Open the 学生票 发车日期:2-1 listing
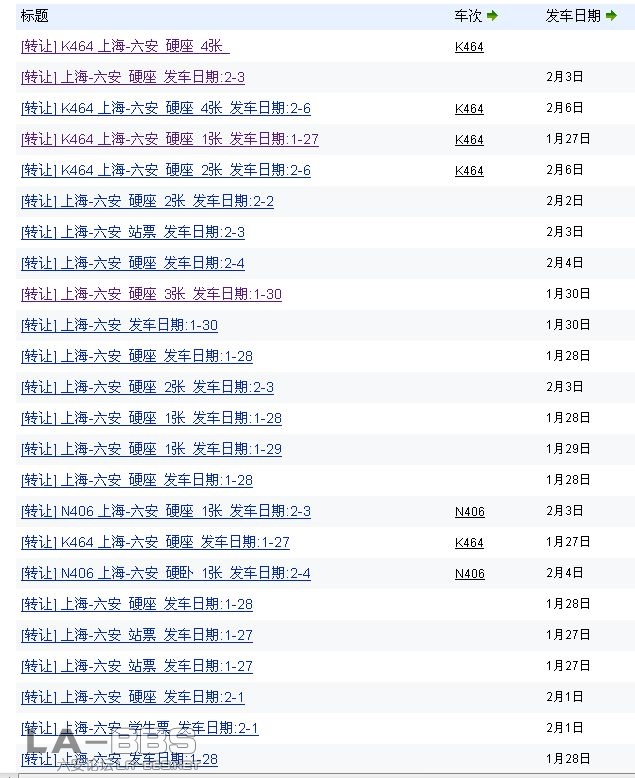Image resolution: width=635 pixels, height=778 pixels. click(139, 728)
